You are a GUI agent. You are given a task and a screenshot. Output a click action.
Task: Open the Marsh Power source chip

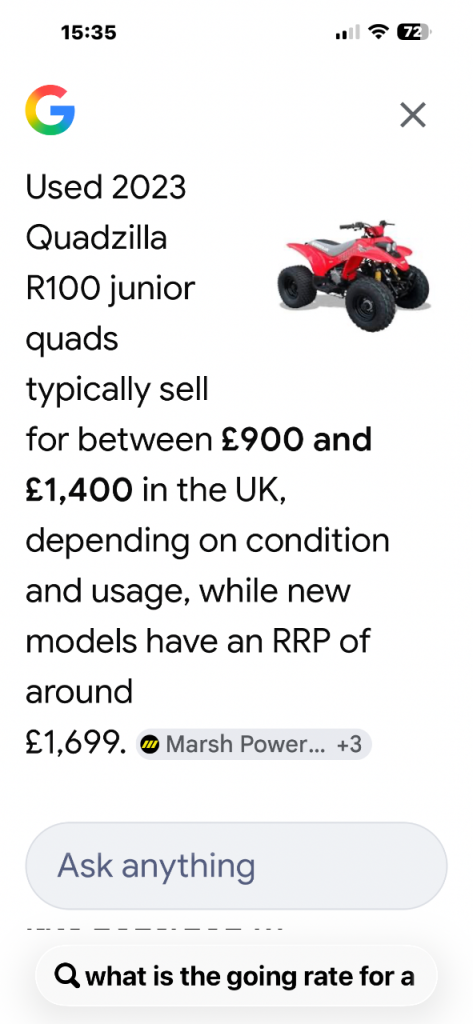click(x=253, y=744)
